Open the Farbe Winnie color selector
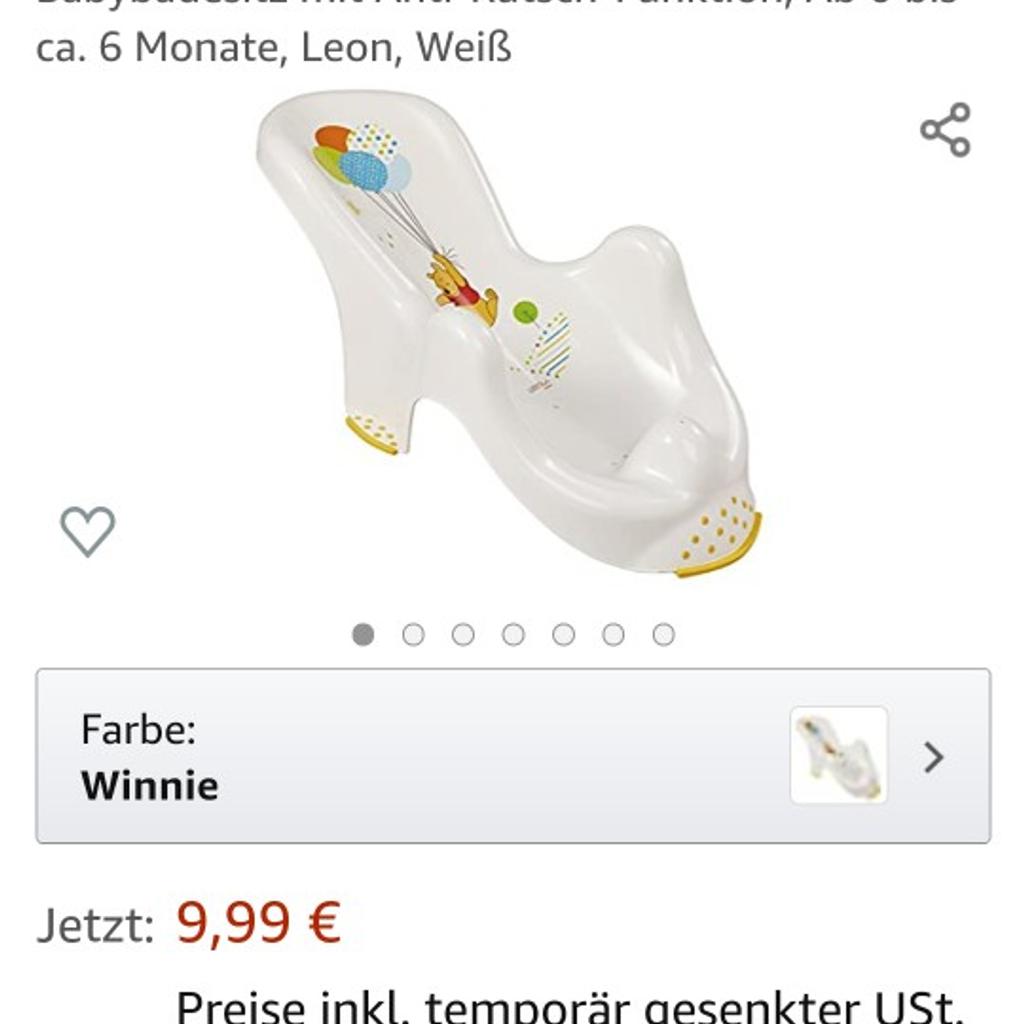Screen dimensions: 1024x1024 coord(513,756)
